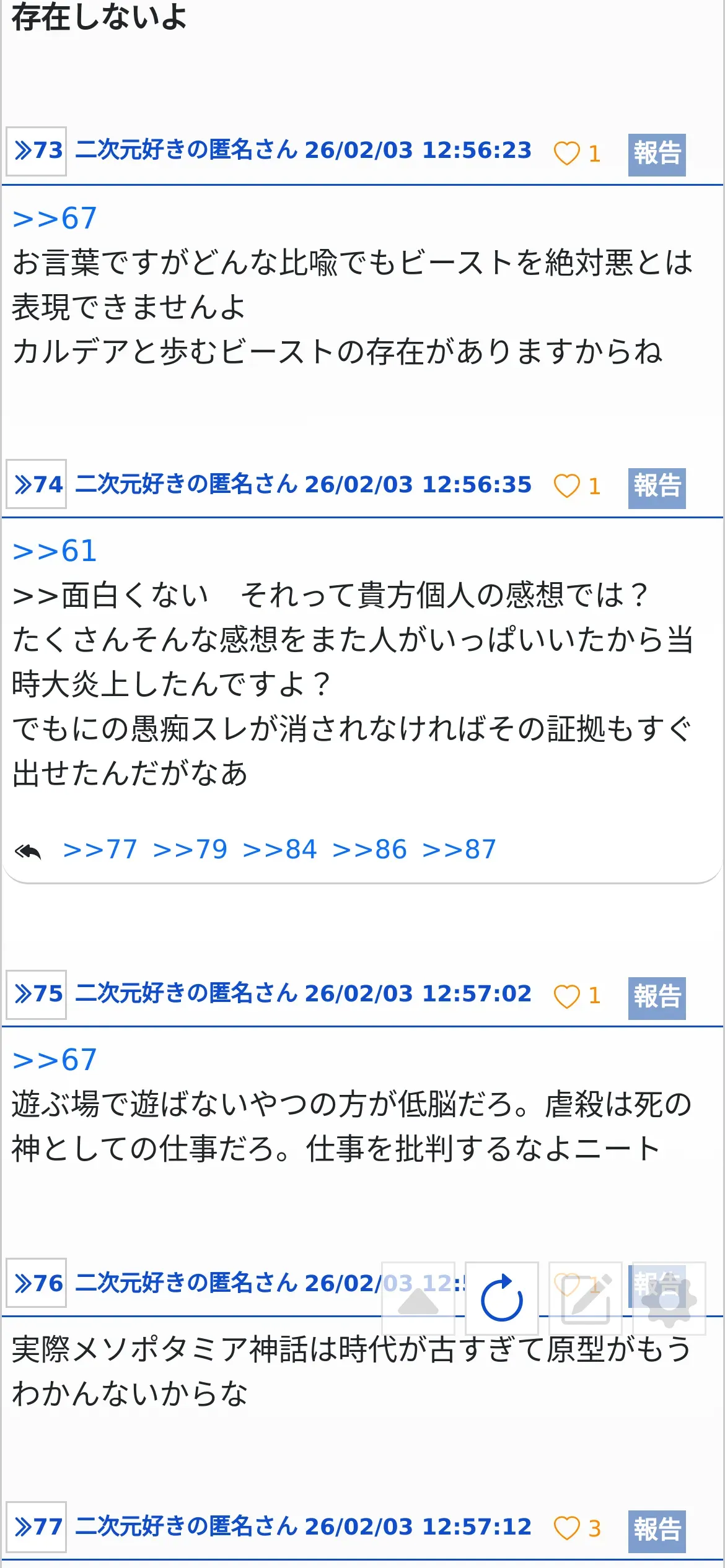Jump to reply >>77 under post 74
725x1568 pixels.
click(x=100, y=849)
